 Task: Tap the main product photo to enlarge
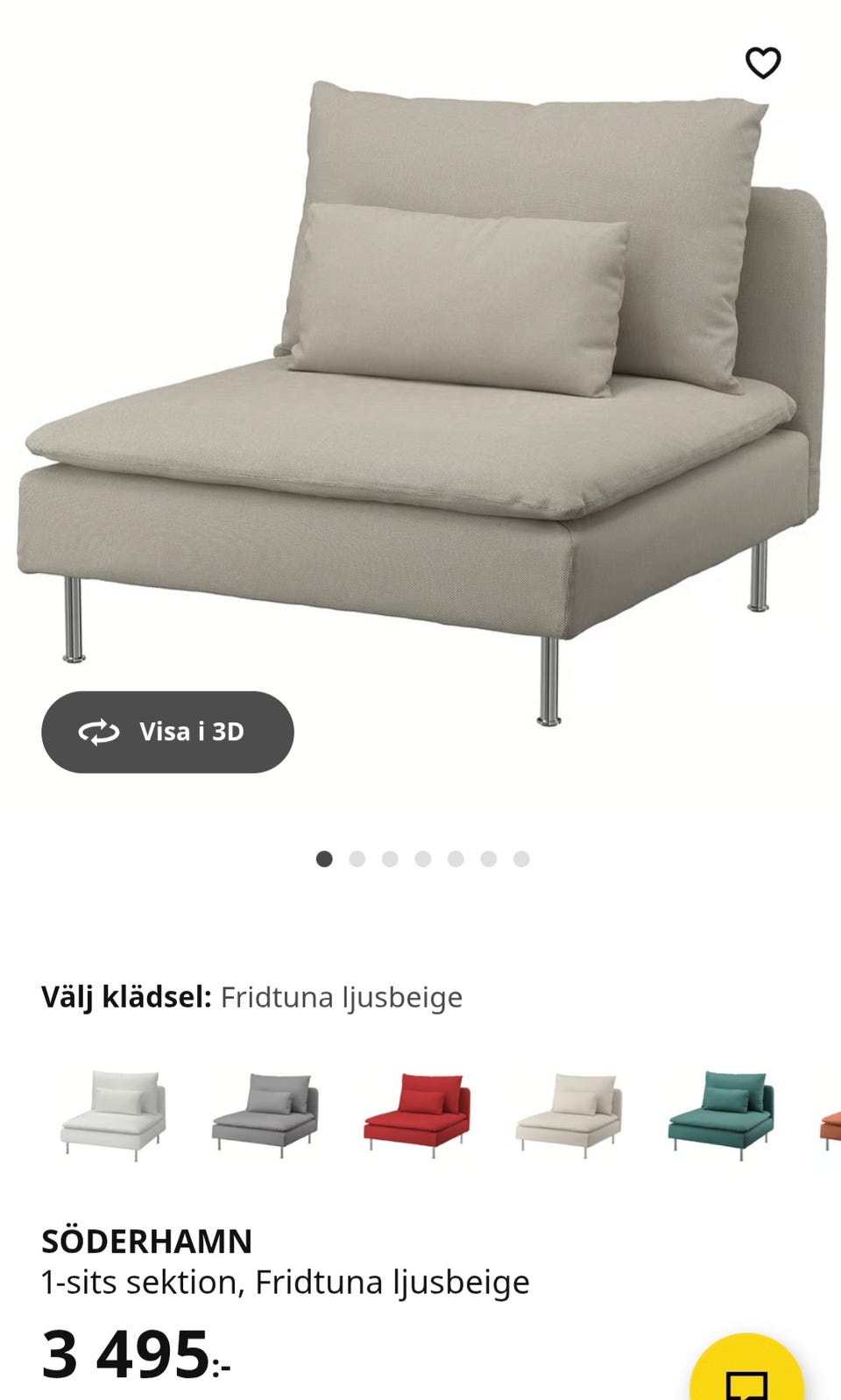420,394
